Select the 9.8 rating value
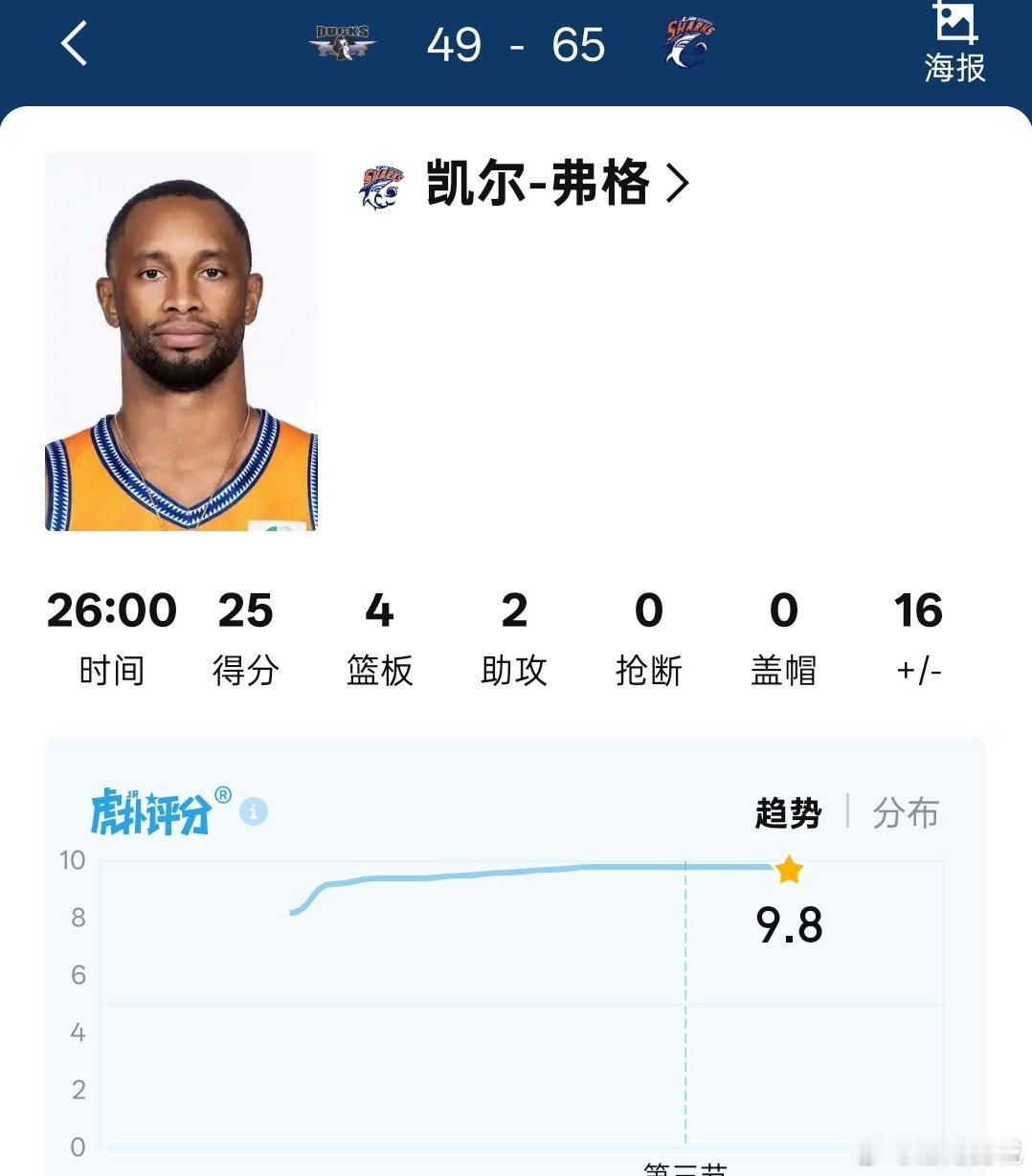 pyautogui.click(x=787, y=926)
